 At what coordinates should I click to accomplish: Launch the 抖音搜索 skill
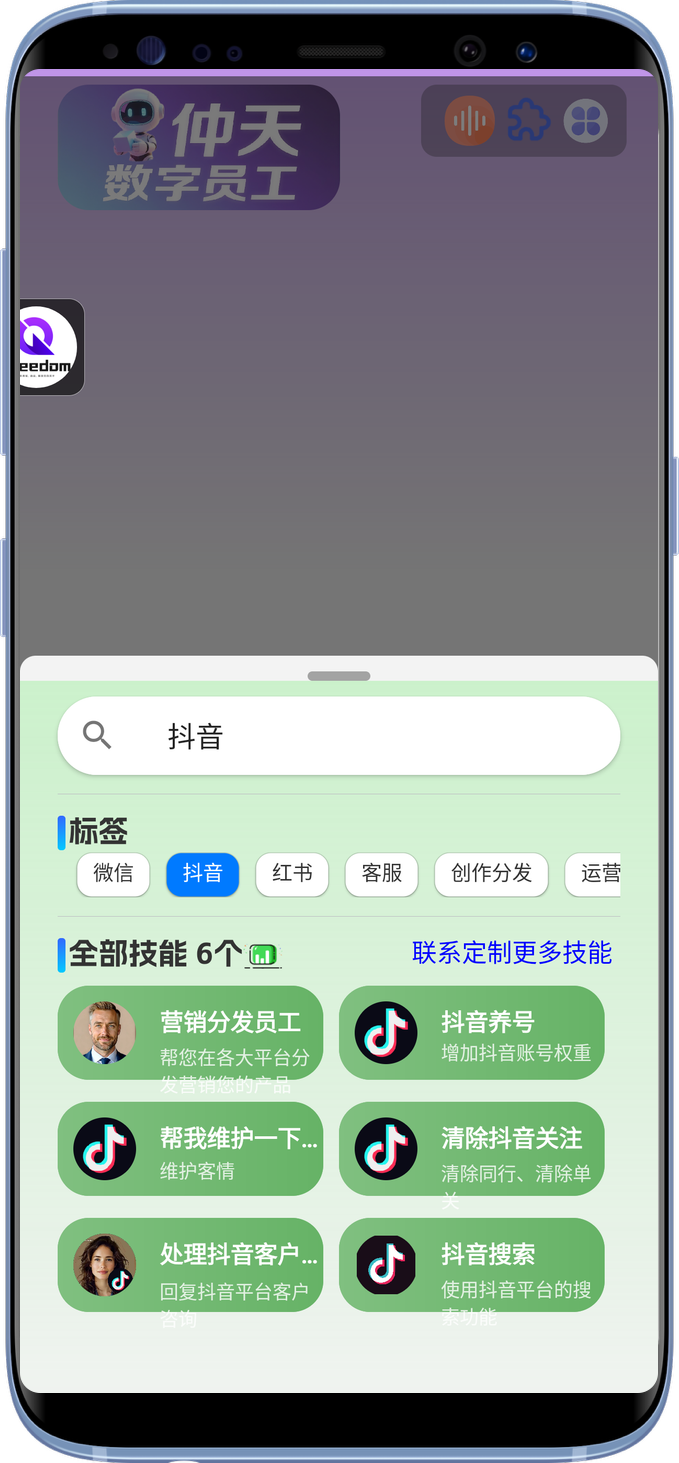click(x=471, y=1265)
